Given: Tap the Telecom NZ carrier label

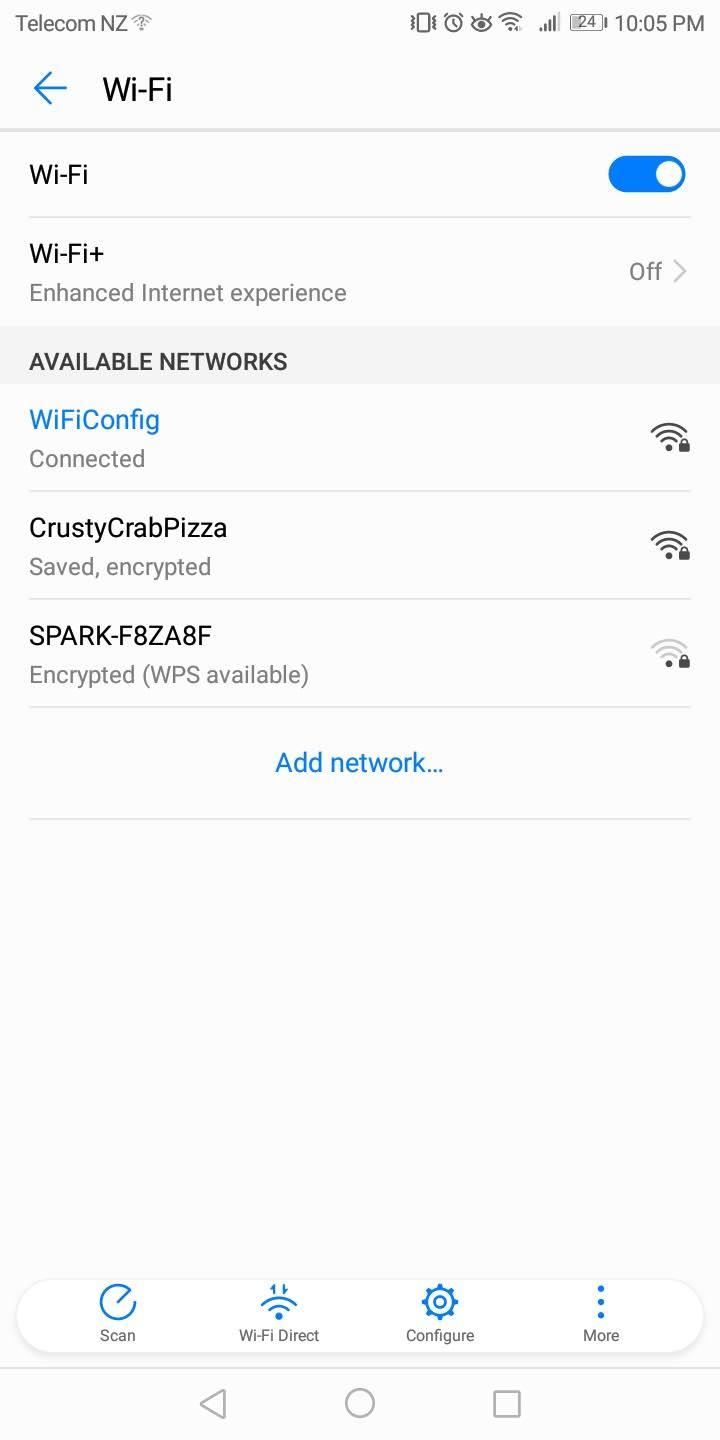Looking at the screenshot, I should [70, 22].
